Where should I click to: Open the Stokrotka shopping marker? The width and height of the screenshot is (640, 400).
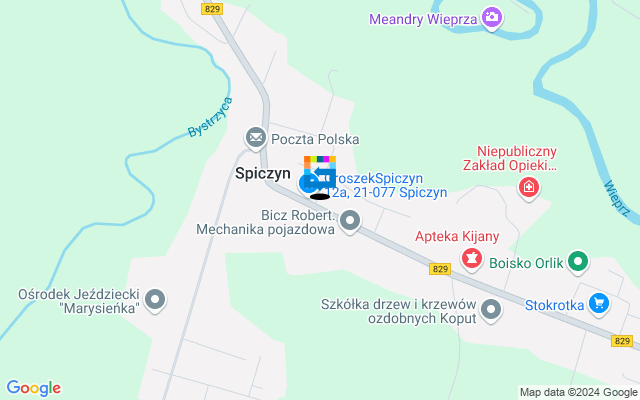click(x=599, y=302)
